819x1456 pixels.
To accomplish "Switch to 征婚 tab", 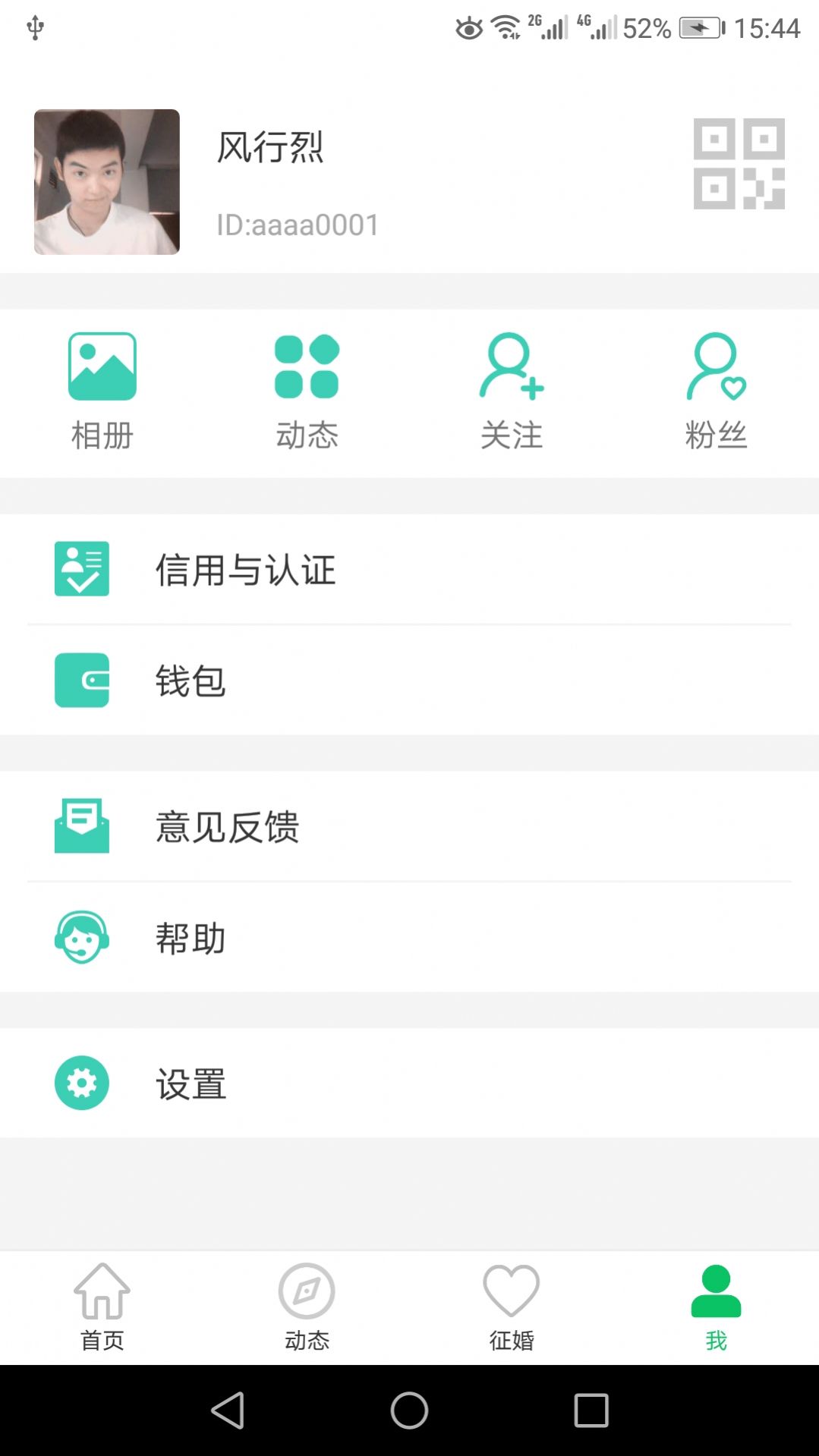I will 512,1308.
